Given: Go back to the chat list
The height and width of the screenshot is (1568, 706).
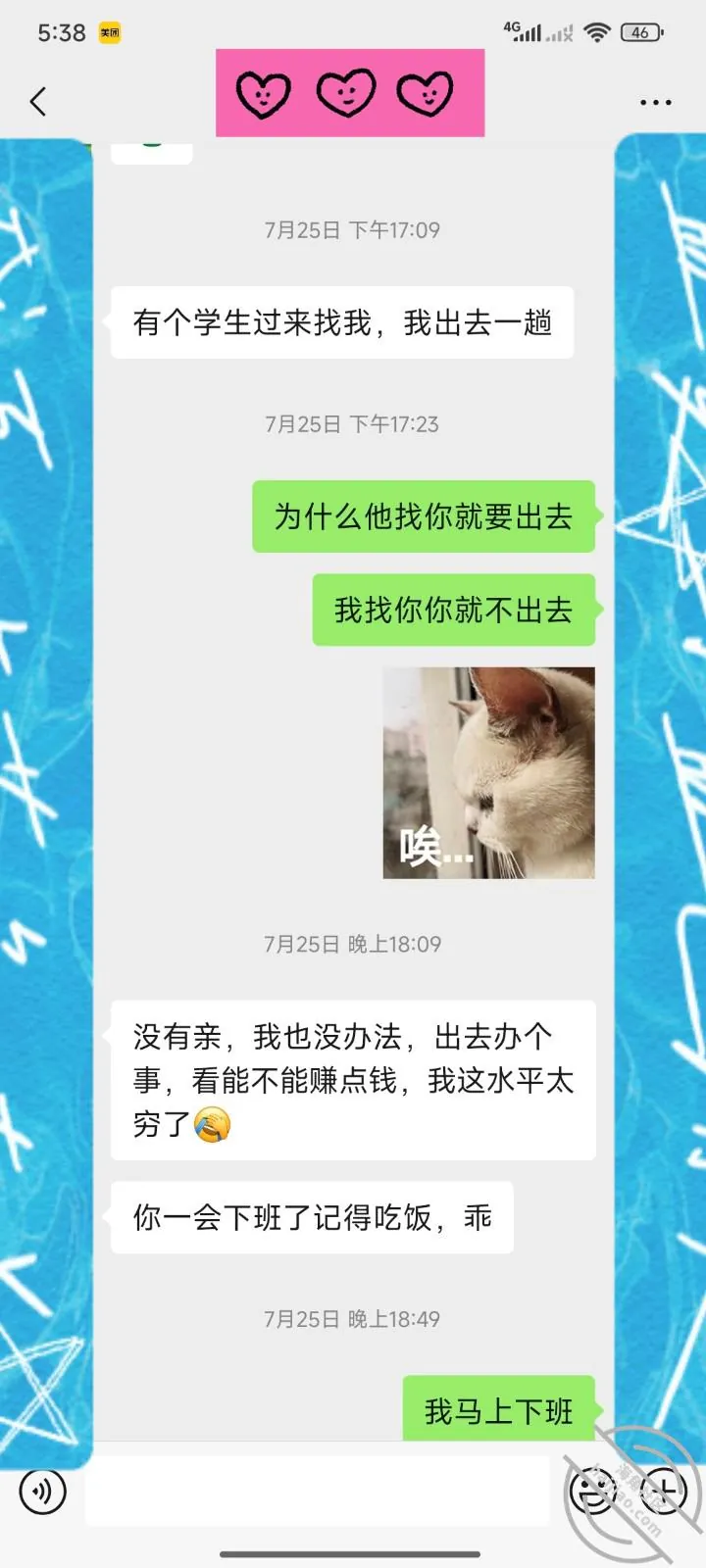Looking at the screenshot, I should point(38,101).
